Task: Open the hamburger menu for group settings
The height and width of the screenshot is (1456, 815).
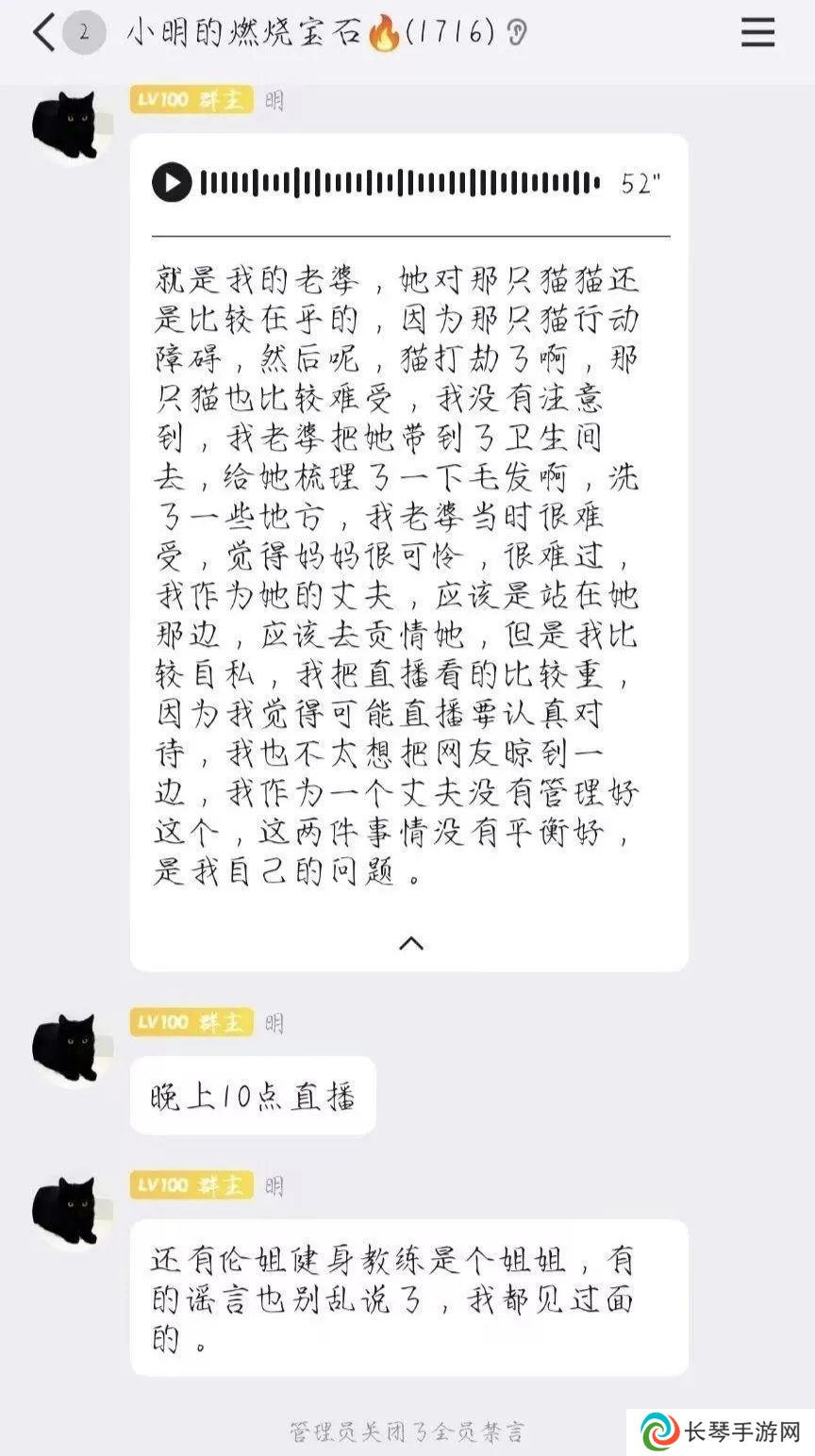Action: coord(757,33)
